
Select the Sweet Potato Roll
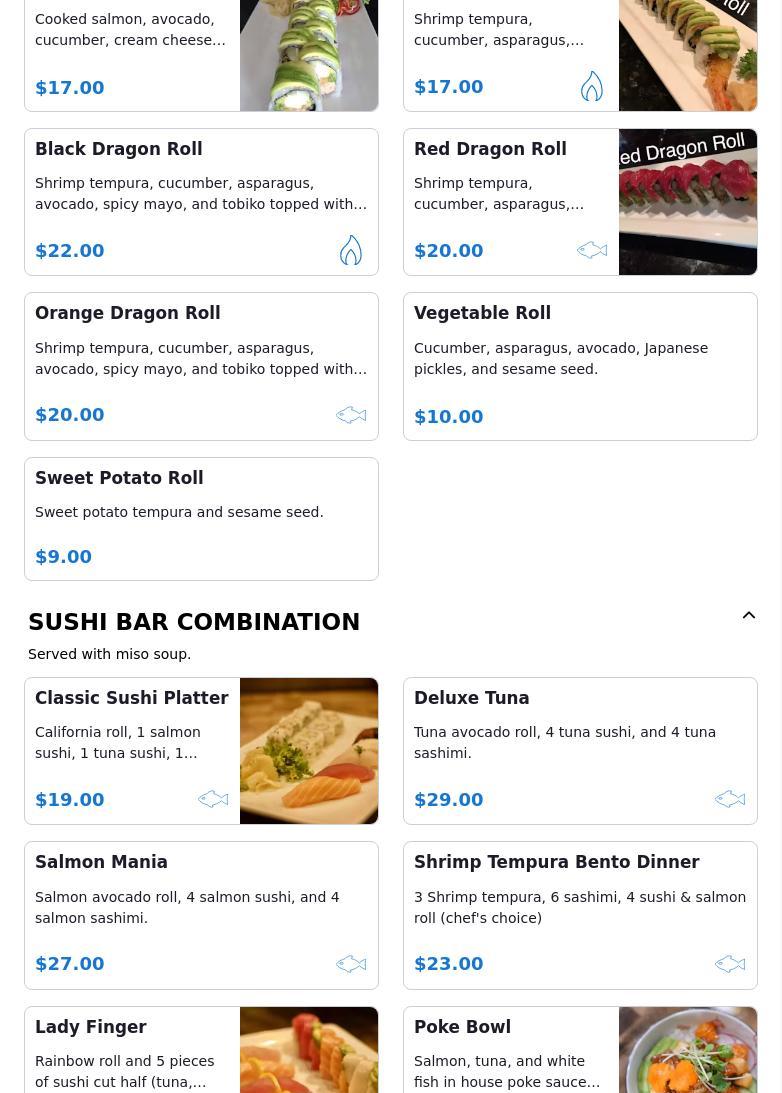click(201, 519)
